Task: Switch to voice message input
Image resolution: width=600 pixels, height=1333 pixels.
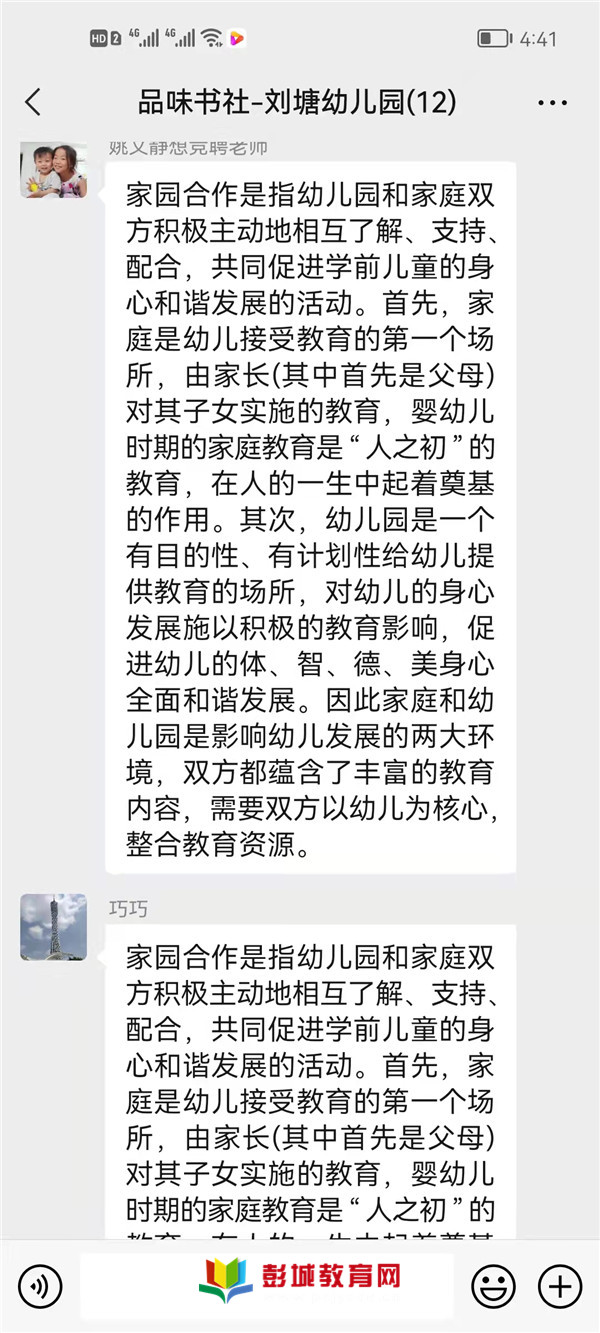Action: (40, 1284)
